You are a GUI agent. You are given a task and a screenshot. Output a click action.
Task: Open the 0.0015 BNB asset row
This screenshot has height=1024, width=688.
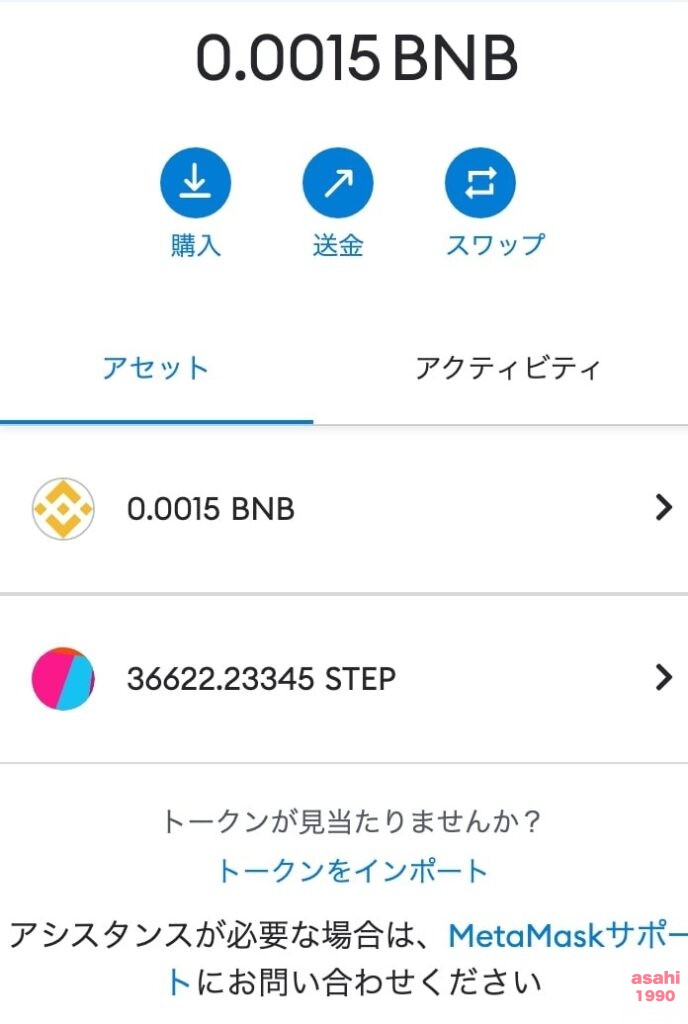click(344, 509)
